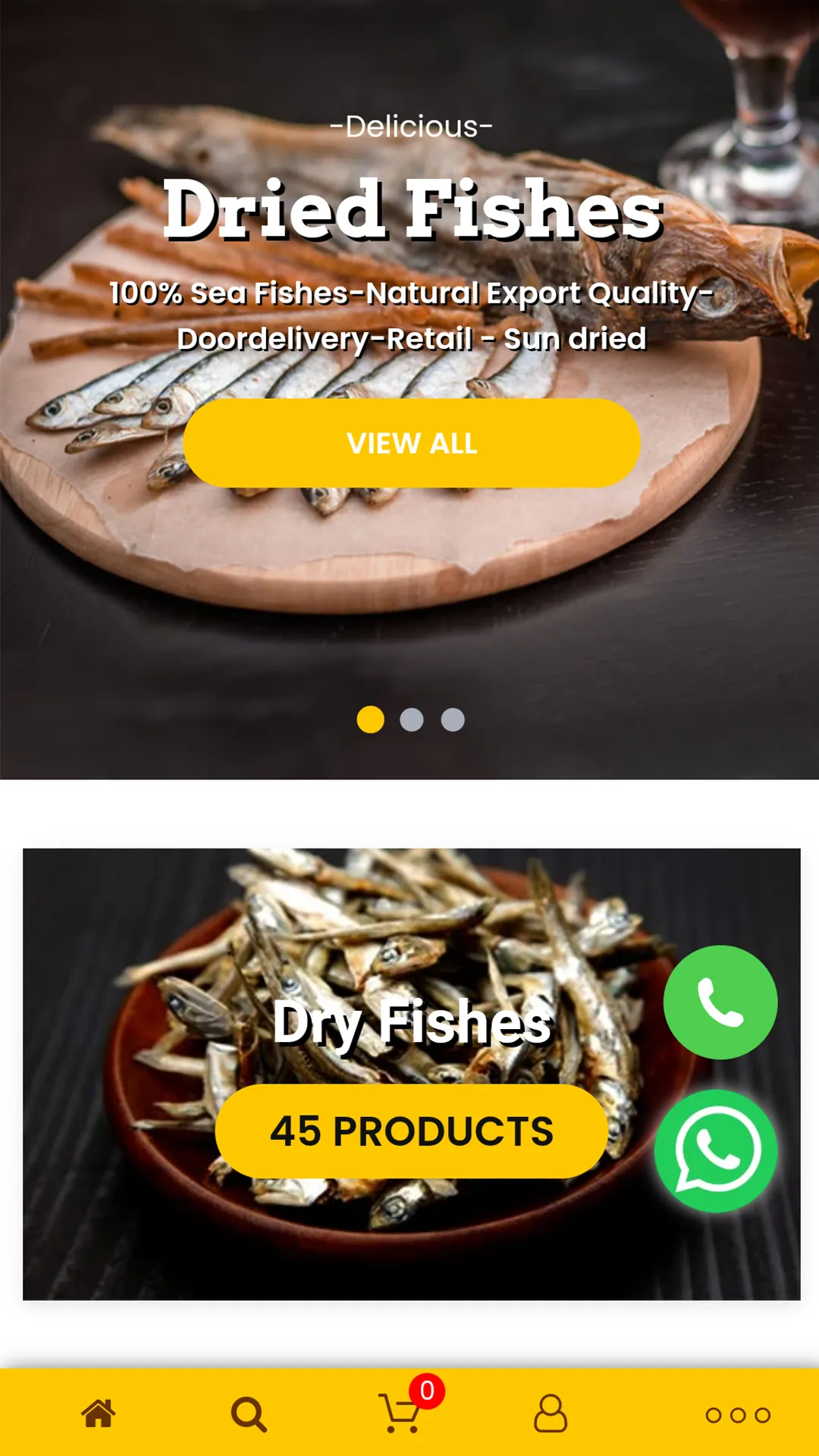Go to the home tab
The height and width of the screenshot is (1456, 819).
99,1414
